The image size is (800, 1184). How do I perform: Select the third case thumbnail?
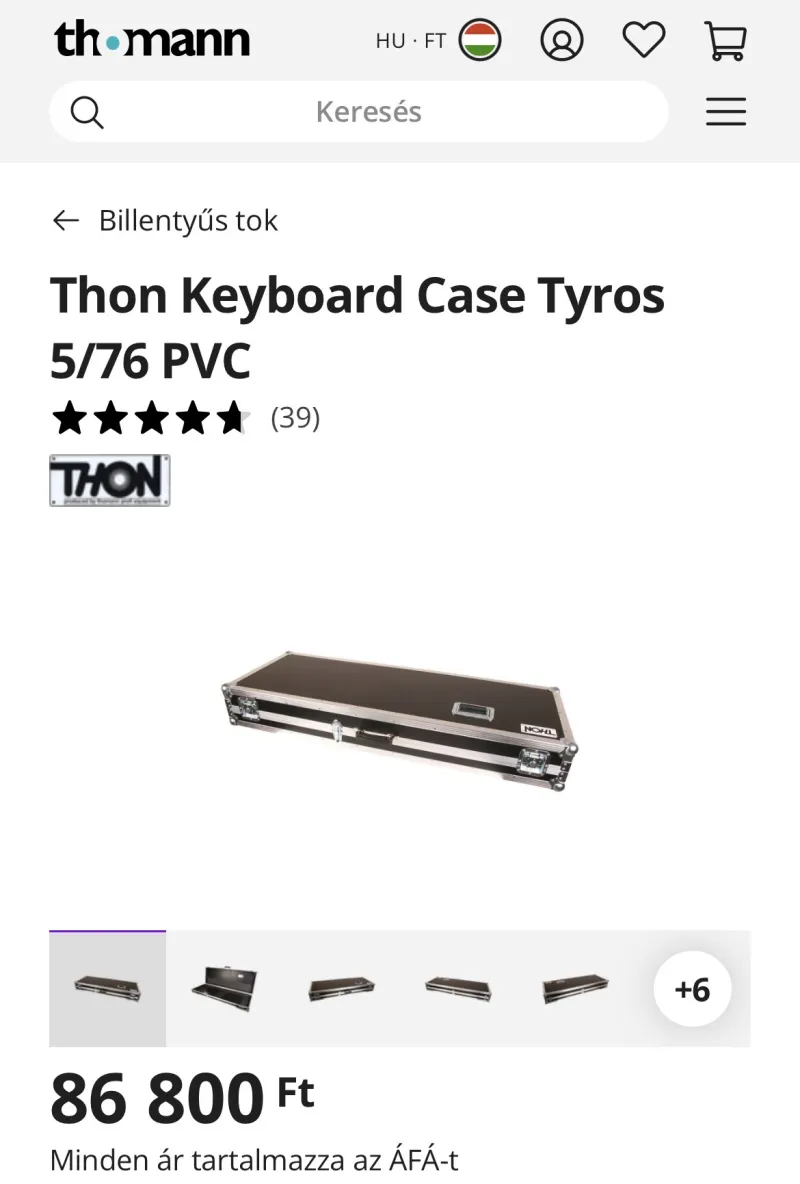click(x=341, y=989)
